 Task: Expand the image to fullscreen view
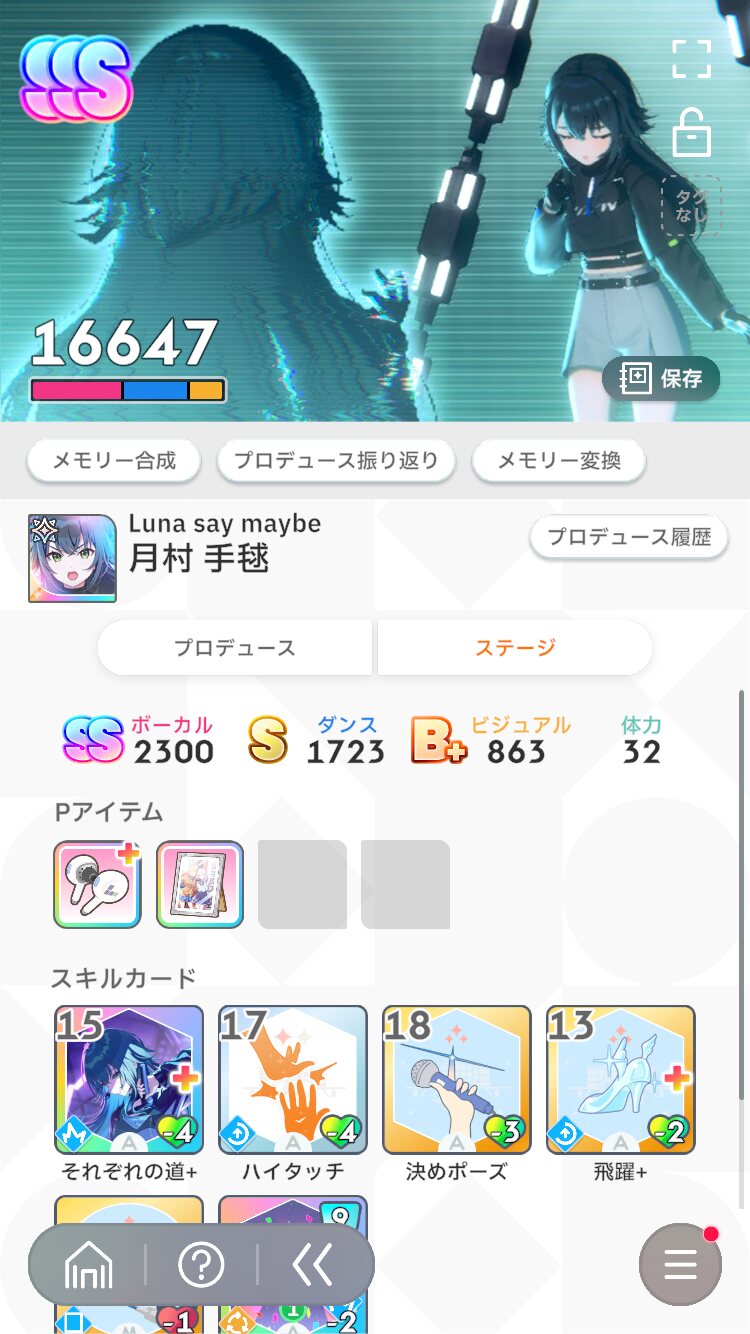[x=691, y=59]
